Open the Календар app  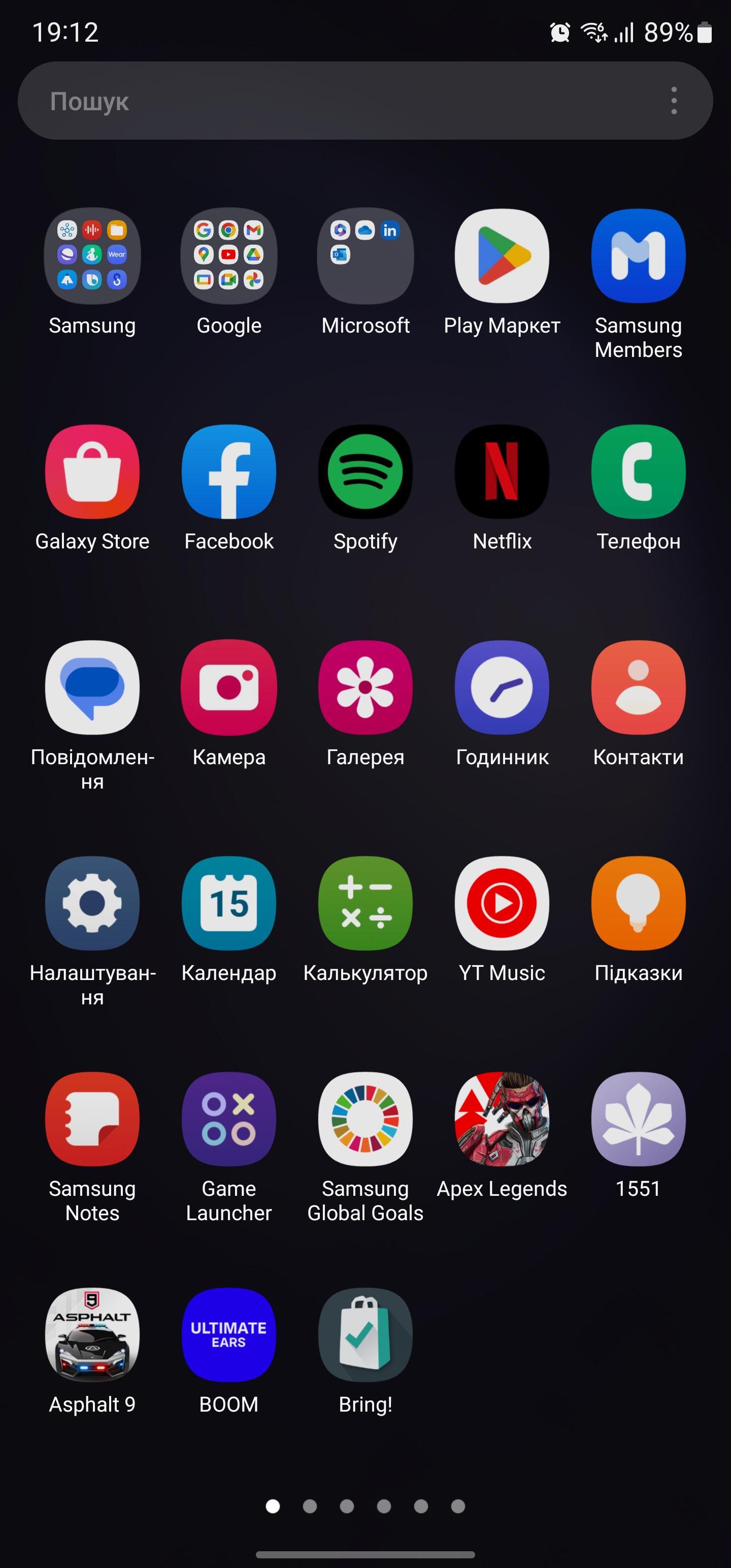click(229, 903)
